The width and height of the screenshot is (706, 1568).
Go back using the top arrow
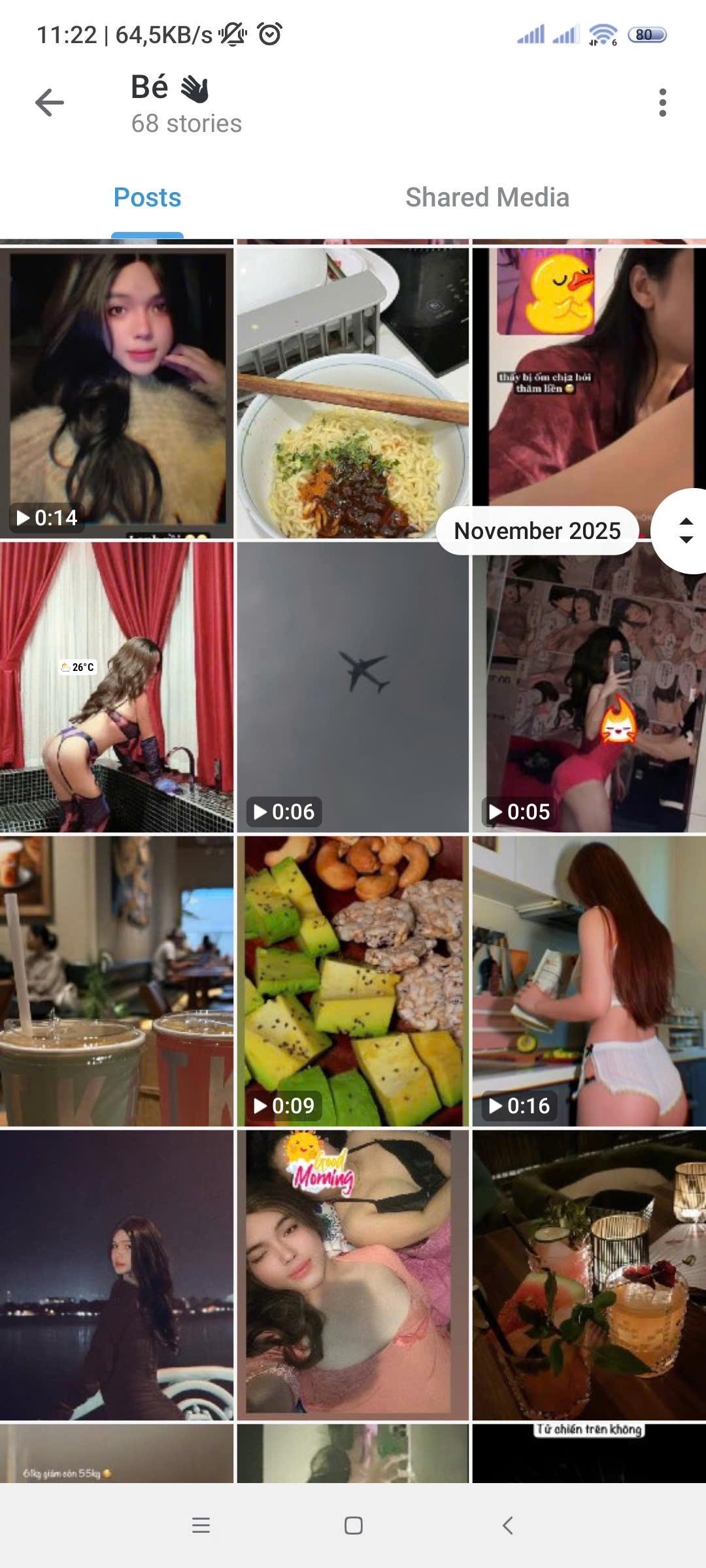tap(50, 103)
